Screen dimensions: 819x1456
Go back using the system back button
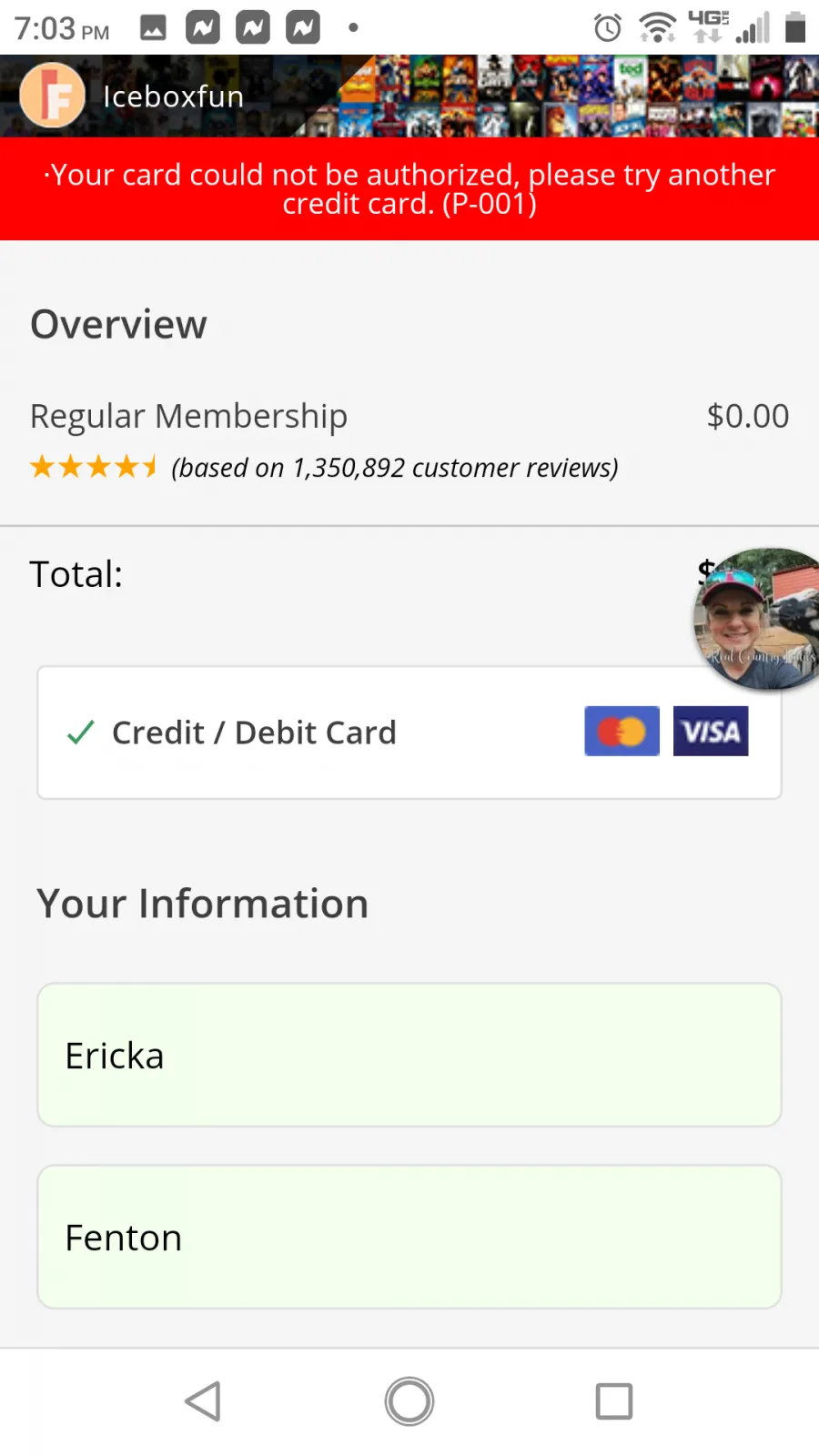[204, 1401]
